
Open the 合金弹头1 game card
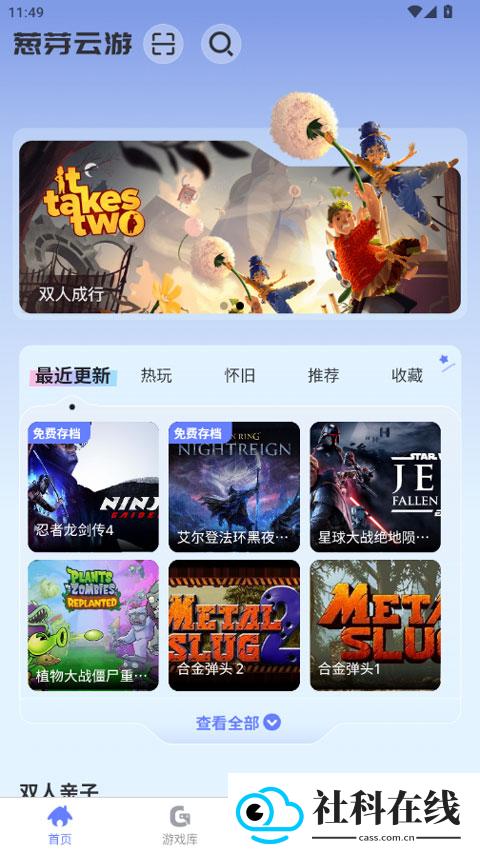[376, 626]
